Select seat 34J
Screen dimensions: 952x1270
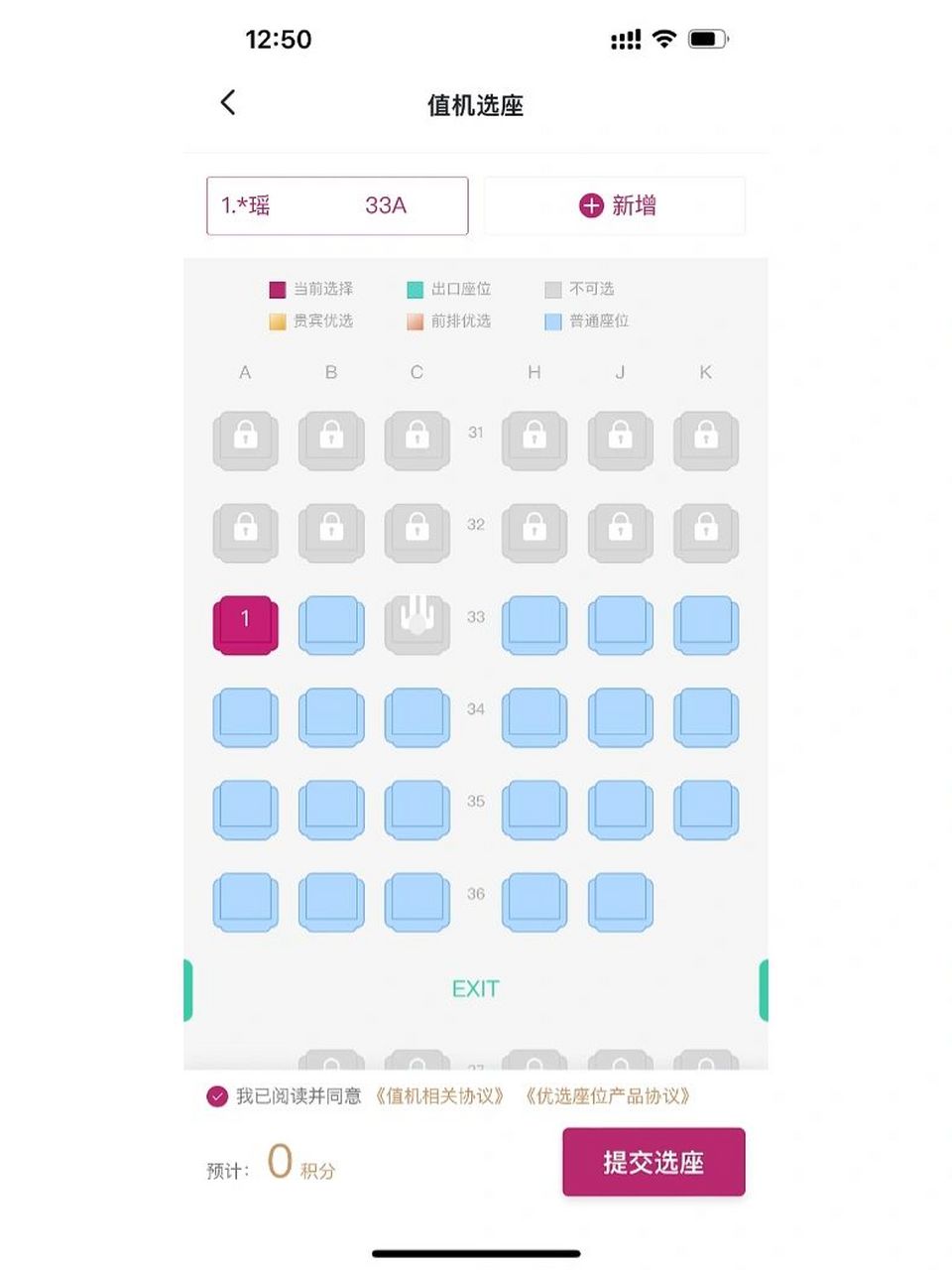[621, 717]
